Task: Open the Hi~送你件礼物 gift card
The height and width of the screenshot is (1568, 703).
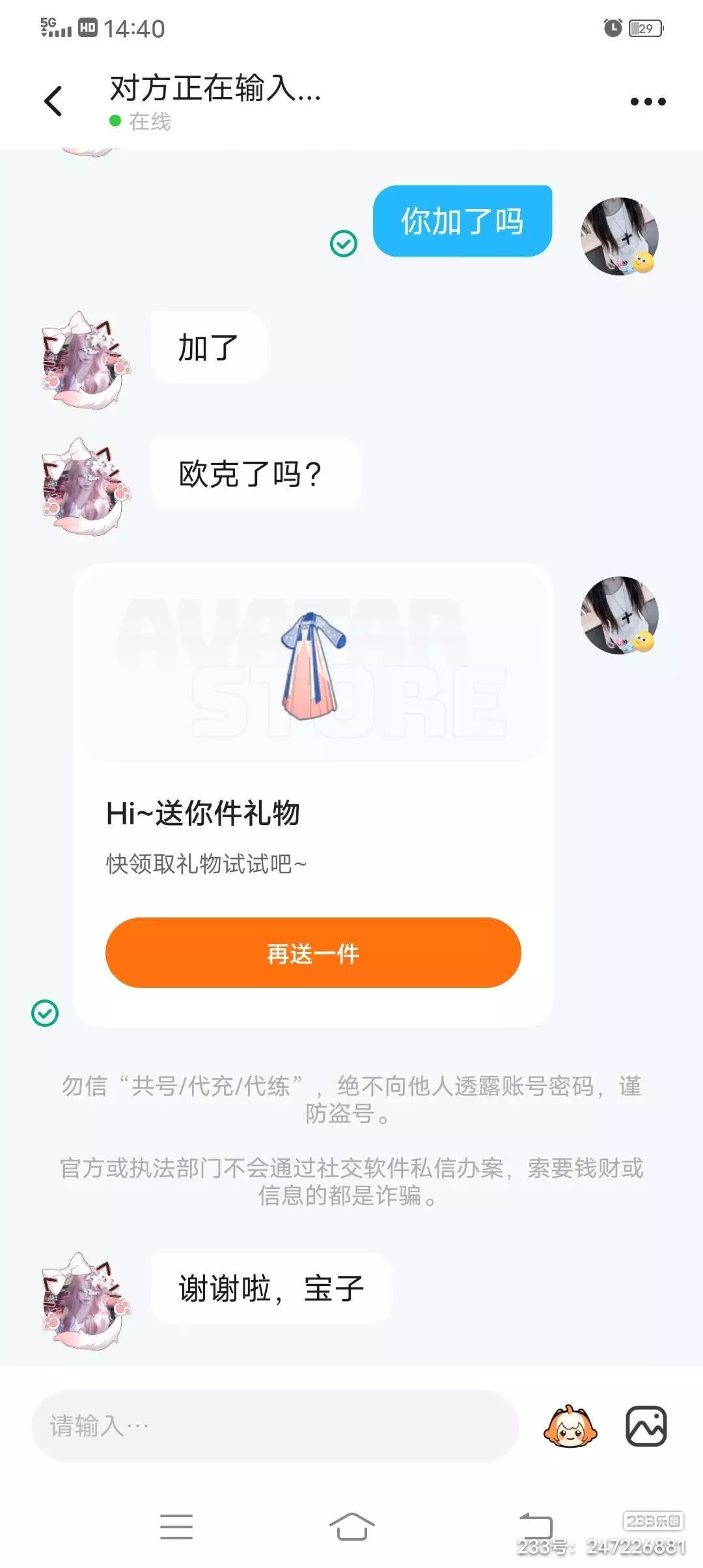Action: point(313,795)
